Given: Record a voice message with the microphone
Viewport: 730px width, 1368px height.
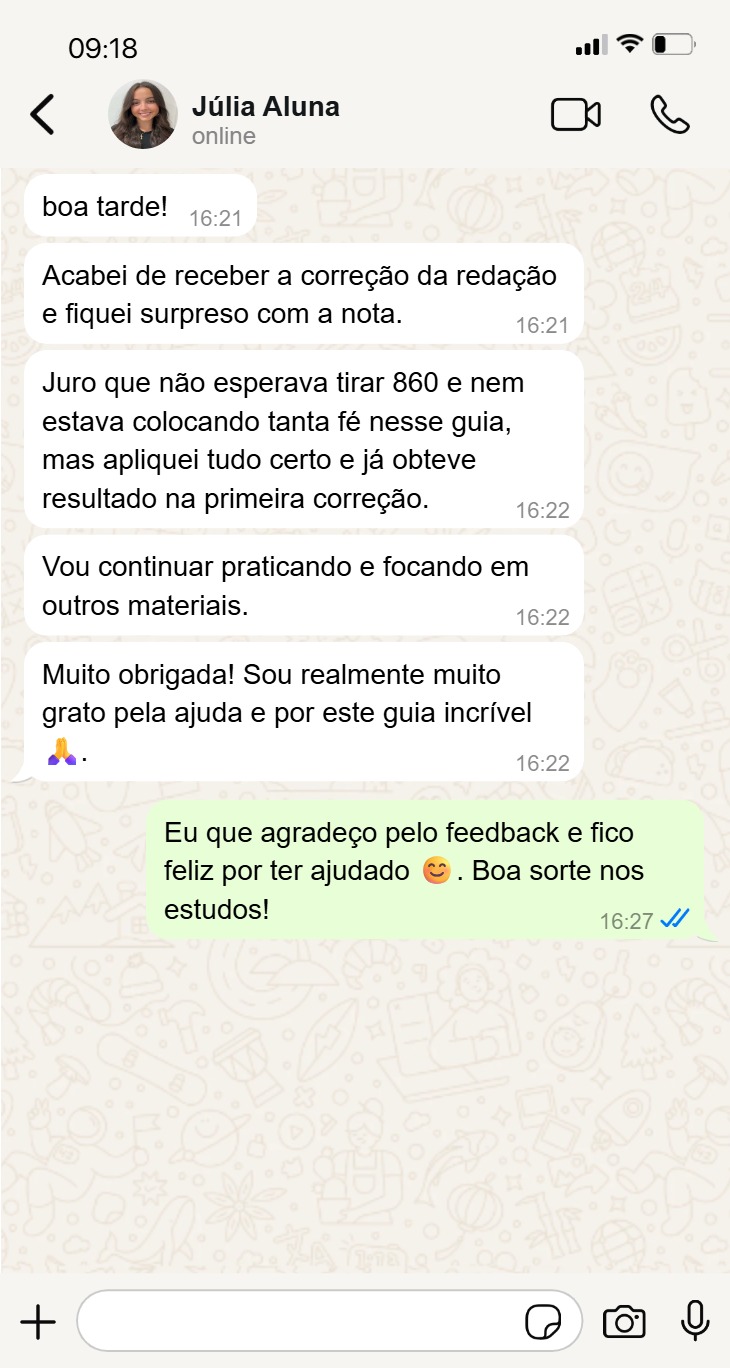Looking at the screenshot, I should coord(693,1320).
